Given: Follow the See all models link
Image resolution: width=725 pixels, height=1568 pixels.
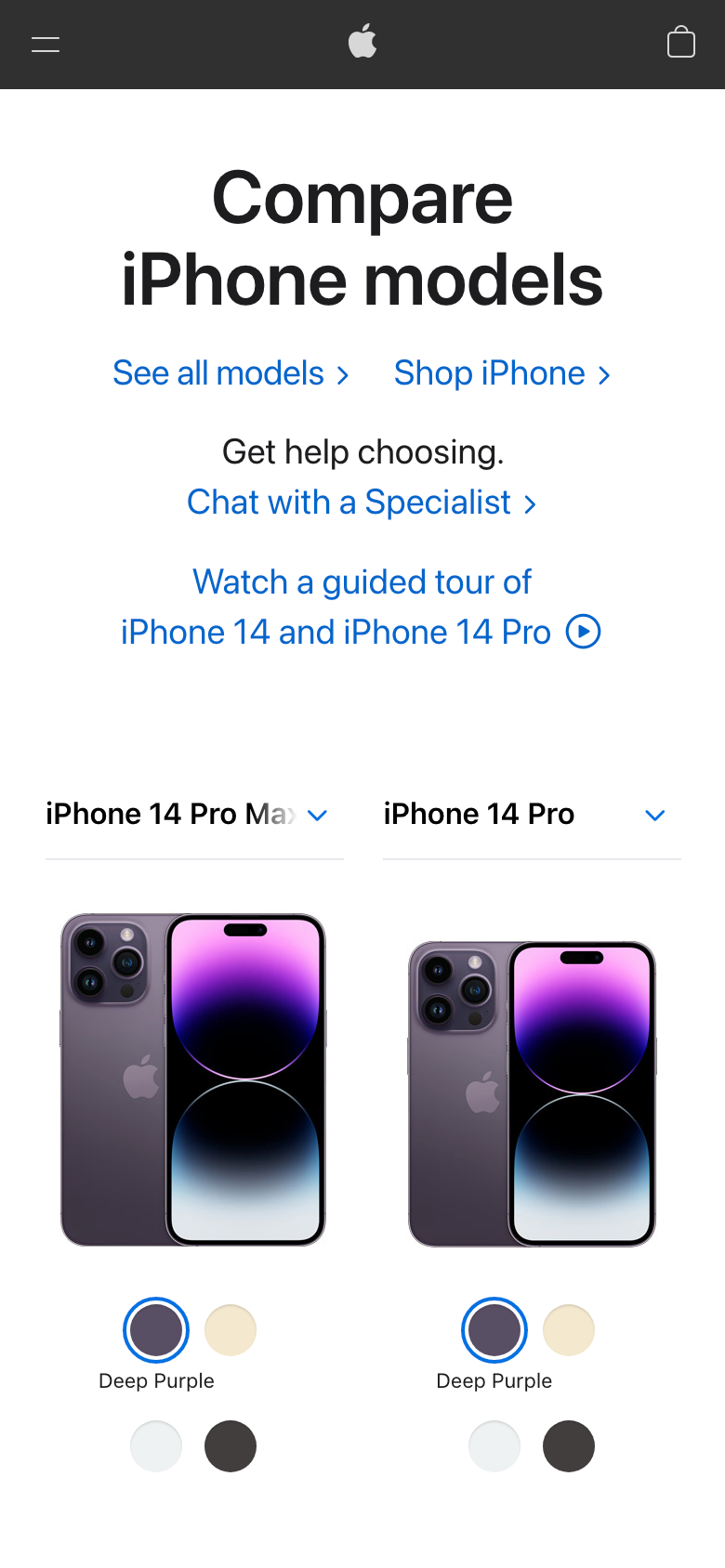Looking at the screenshot, I should [231, 373].
